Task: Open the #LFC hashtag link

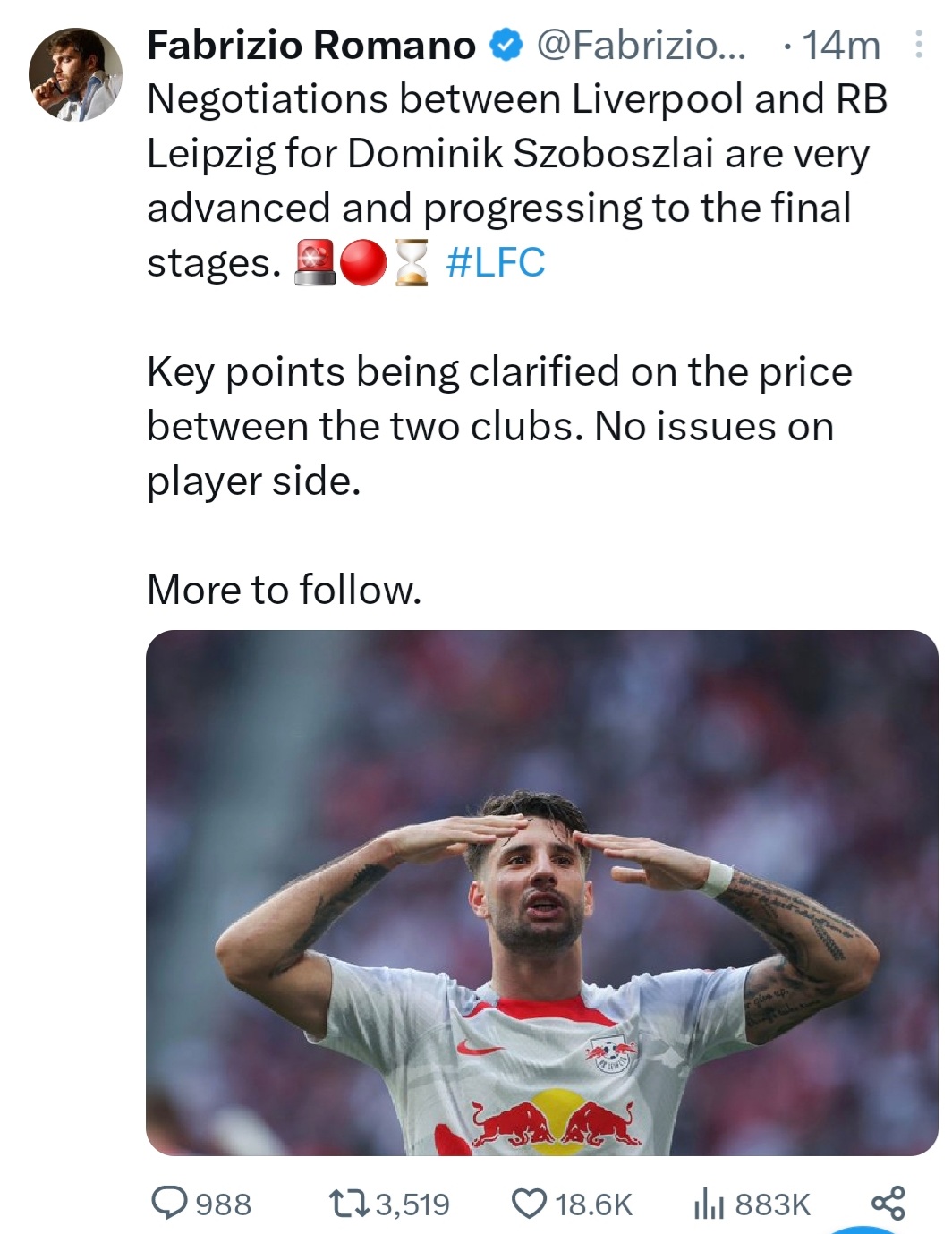Action: pyautogui.click(x=495, y=263)
